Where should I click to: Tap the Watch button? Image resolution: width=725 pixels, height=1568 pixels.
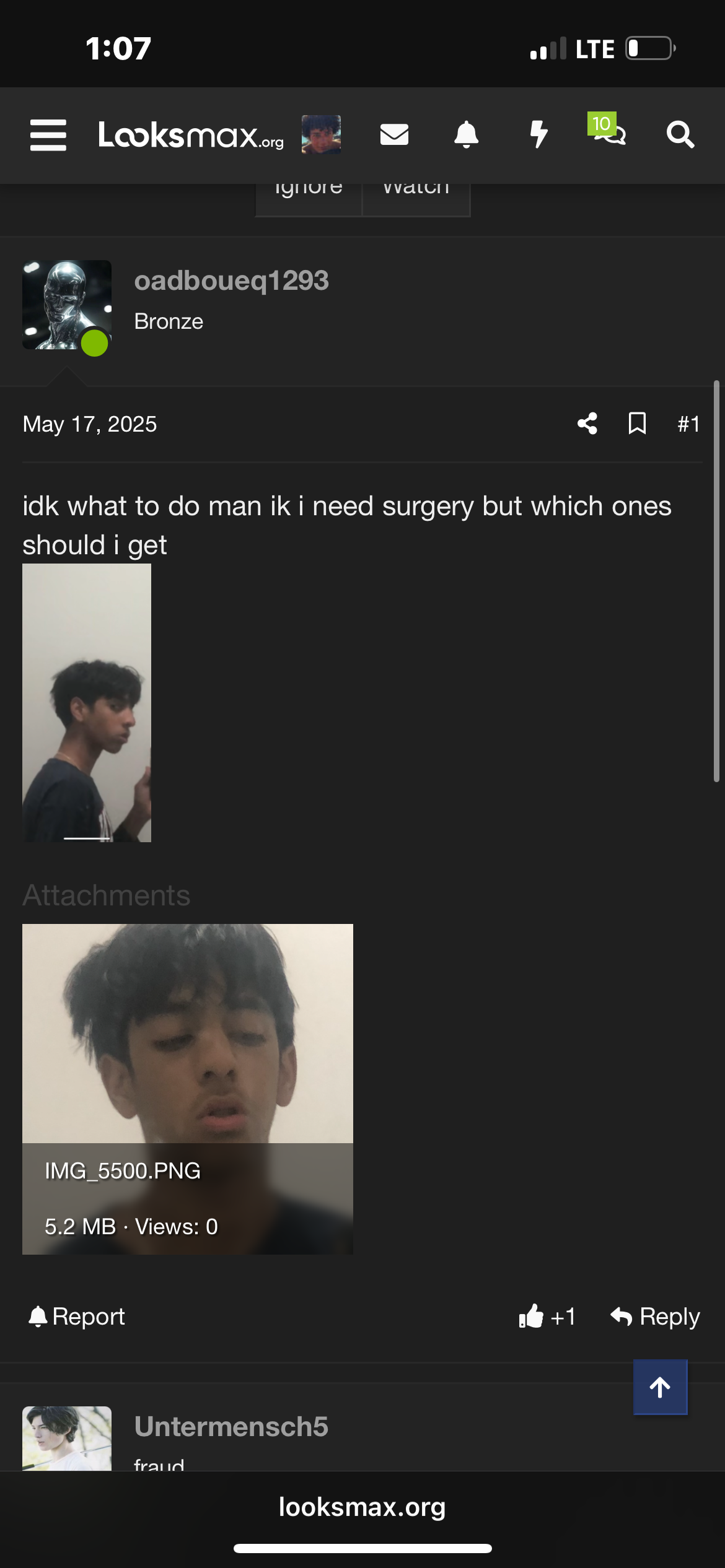[x=416, y=198]
